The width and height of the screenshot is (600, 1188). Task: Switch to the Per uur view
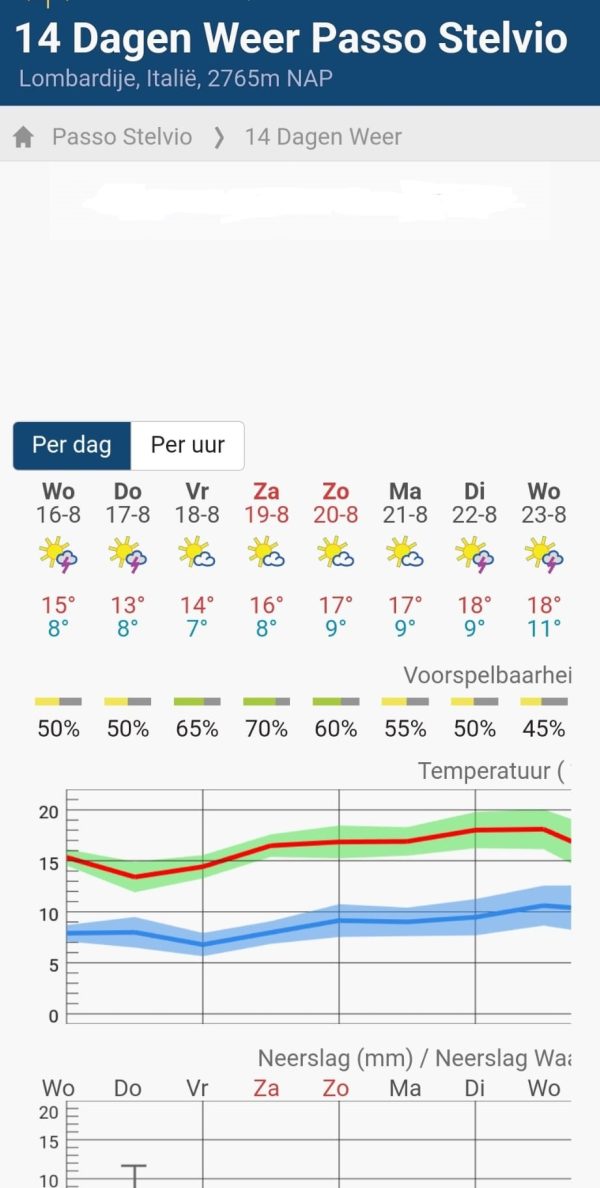pos(188,446)
